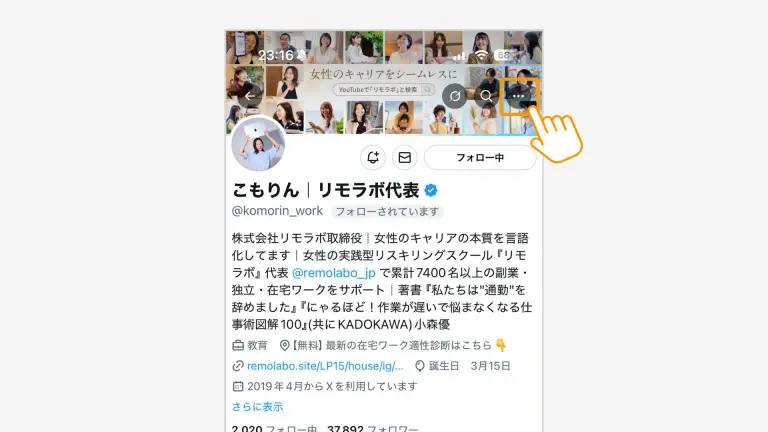Image resolution: width=768 pixels, height=432 pixels.
Task: Open the three-dot overflow menu
Action: click(518, 97)
